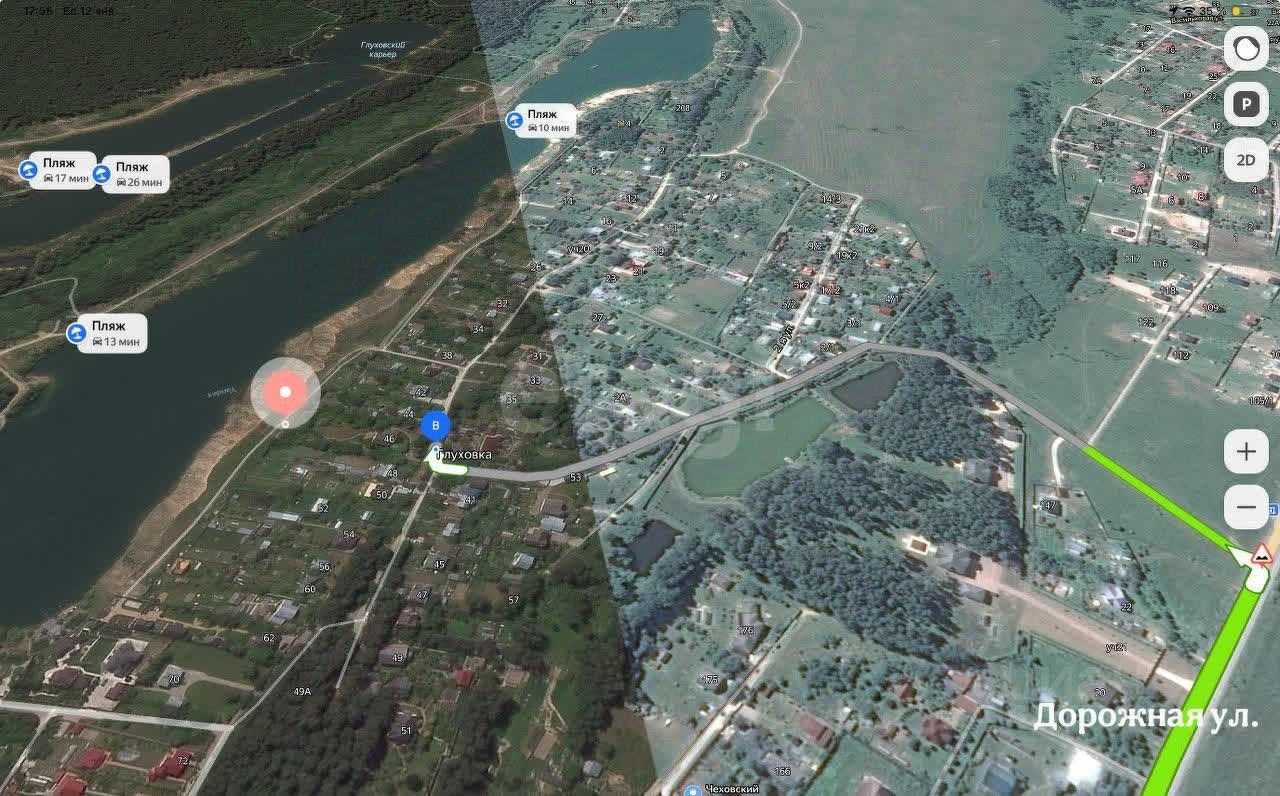The image size is (1280, 796).
Task: Select the Пляж 13 мин beach marker
Action: (106, 333)
